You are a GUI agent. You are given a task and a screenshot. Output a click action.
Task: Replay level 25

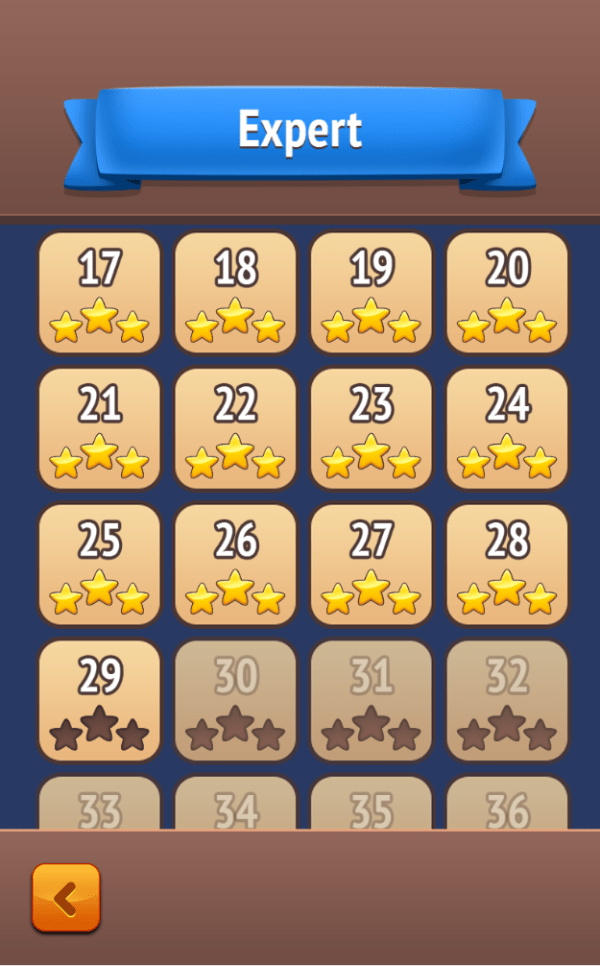coord(99,565)
